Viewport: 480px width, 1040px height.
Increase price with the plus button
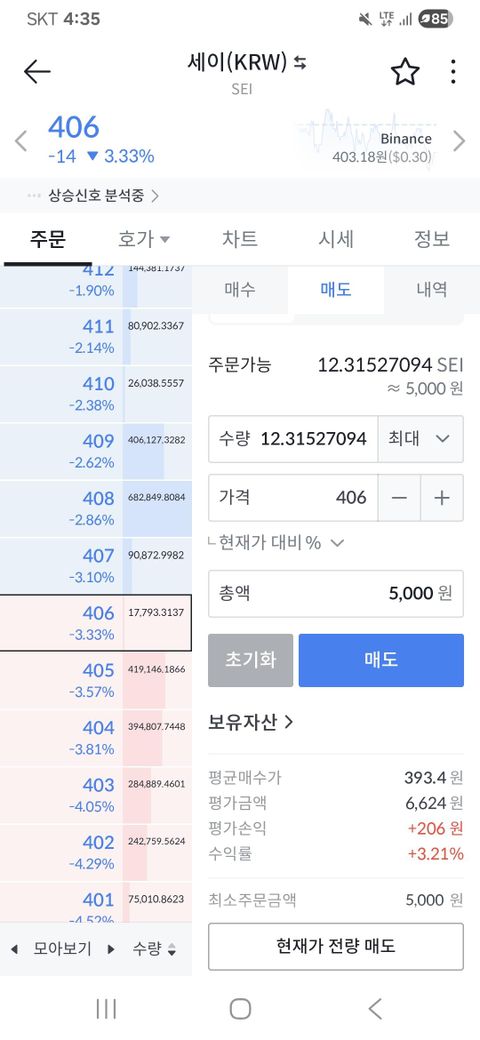[x=442, y=498]
